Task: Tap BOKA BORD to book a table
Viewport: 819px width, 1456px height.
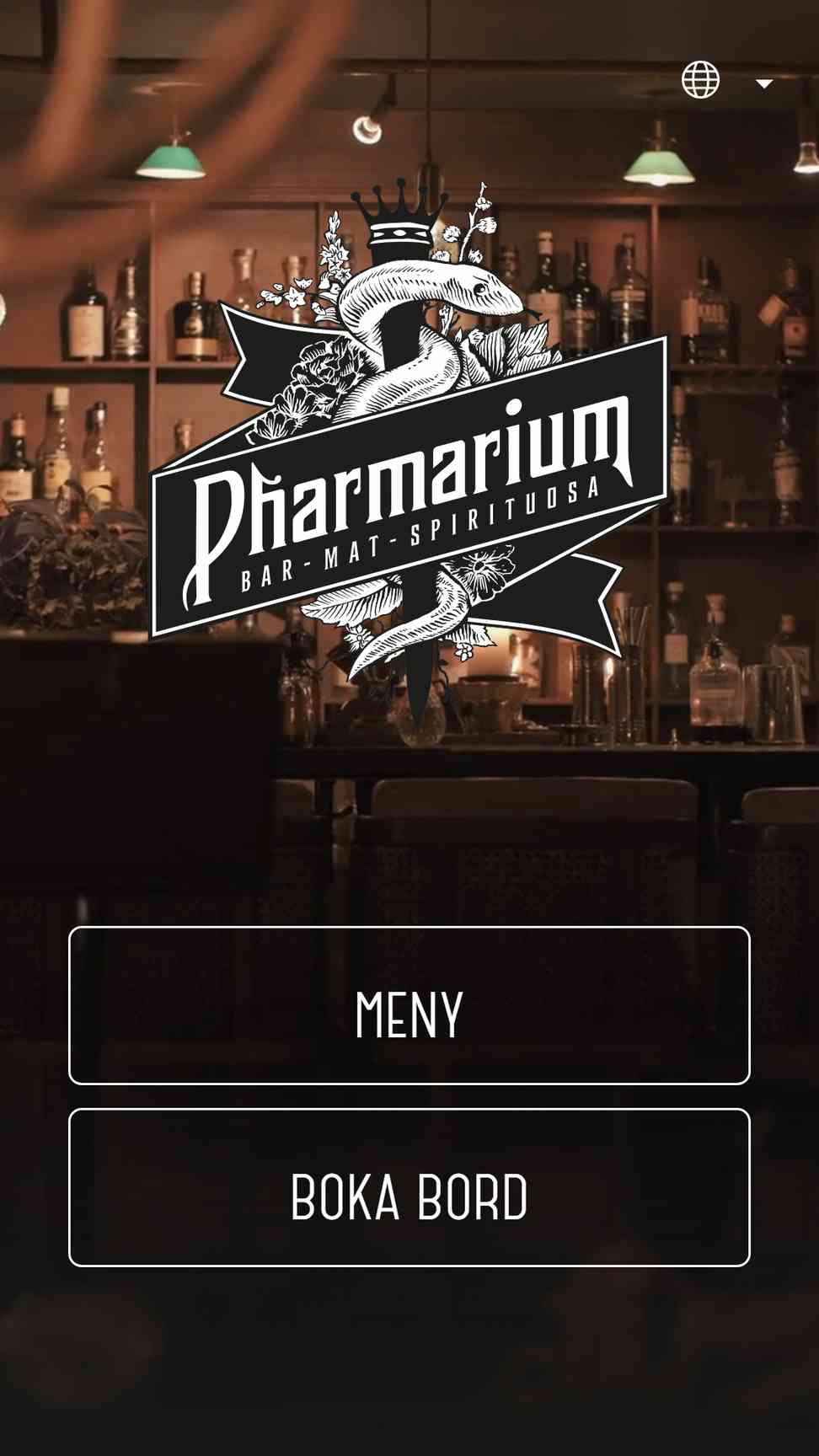Action: [x=409, y=1187]
